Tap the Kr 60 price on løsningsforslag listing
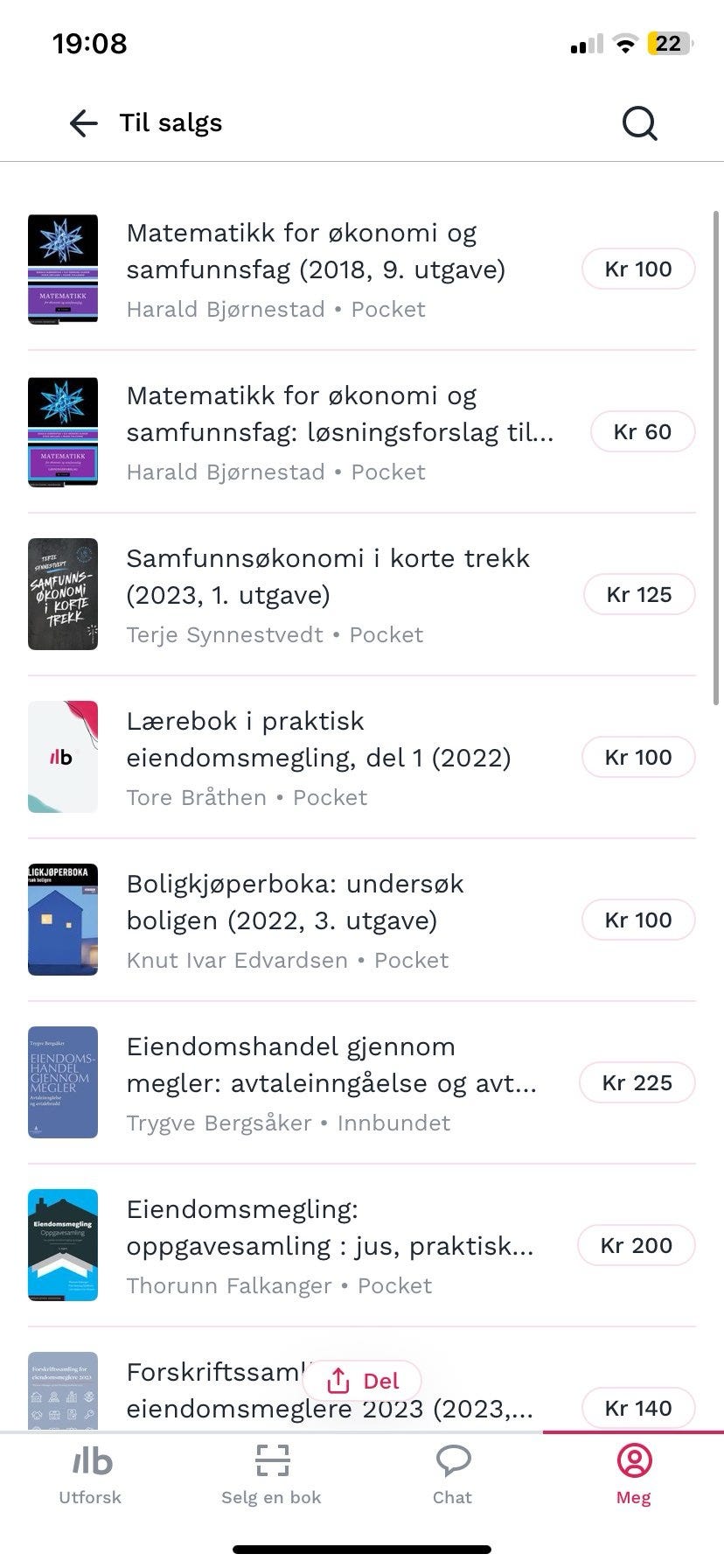The height and width of the screenshot is (1568, 724). [x=643, y=431]
